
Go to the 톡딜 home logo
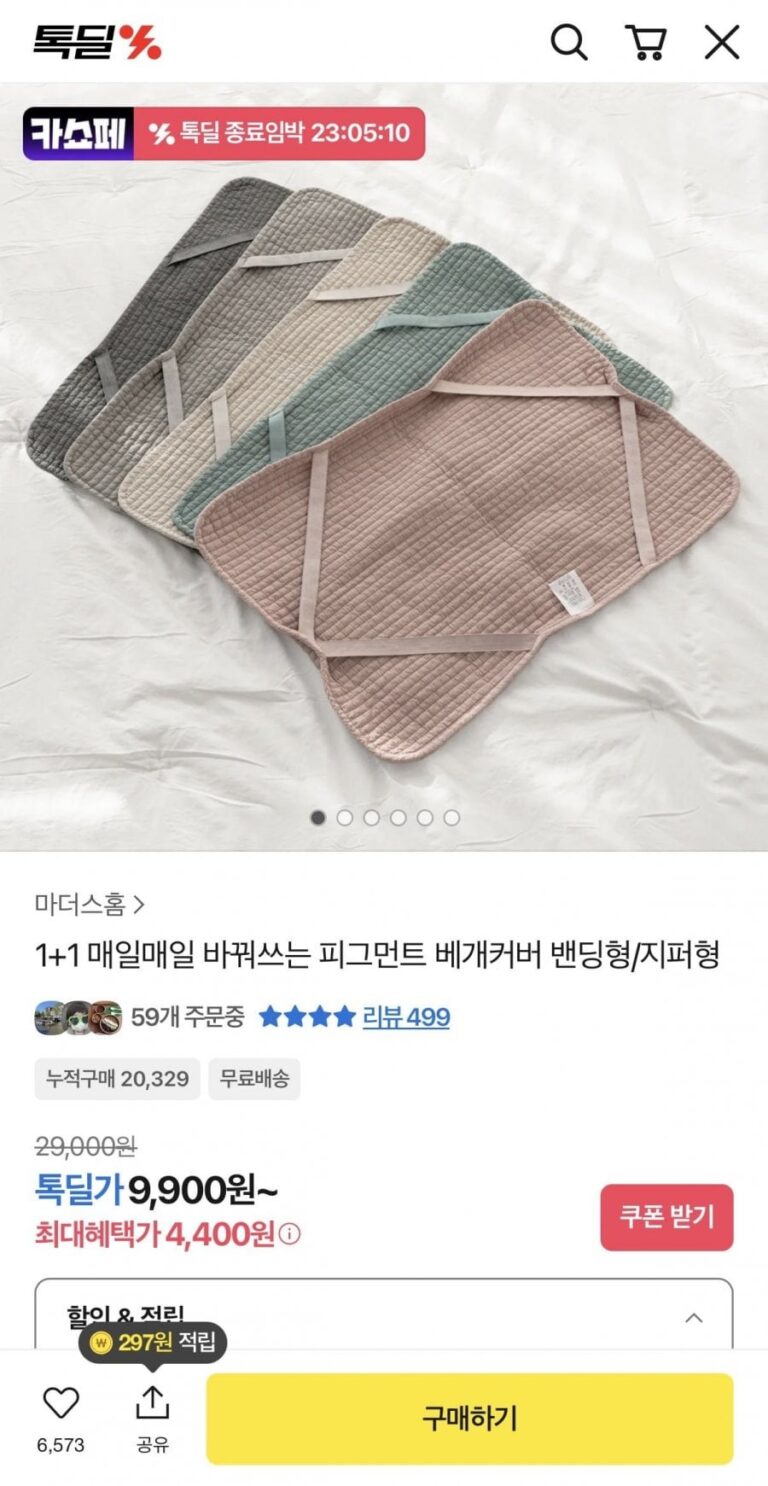pyautogui.click(x=97, y=43)
